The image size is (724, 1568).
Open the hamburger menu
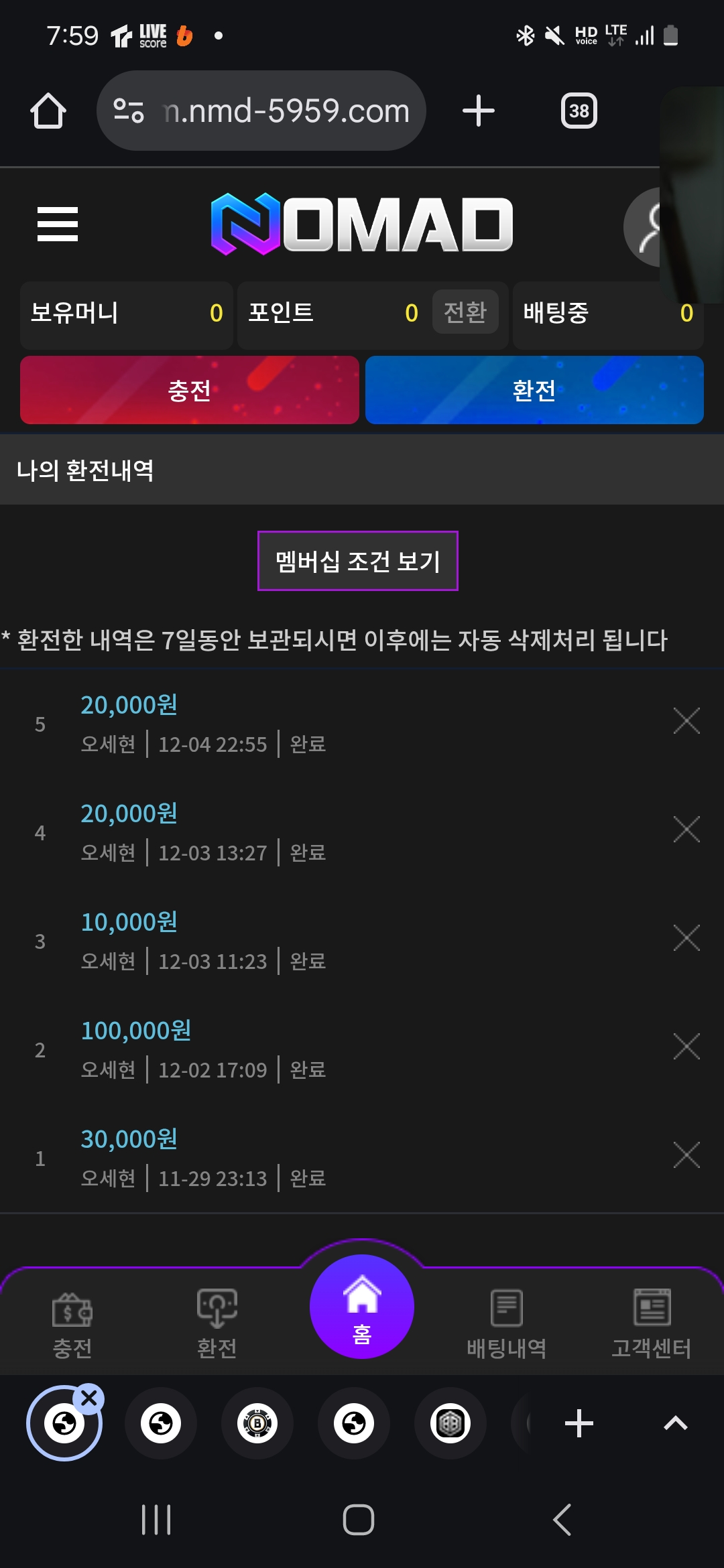tap(58, 224)
